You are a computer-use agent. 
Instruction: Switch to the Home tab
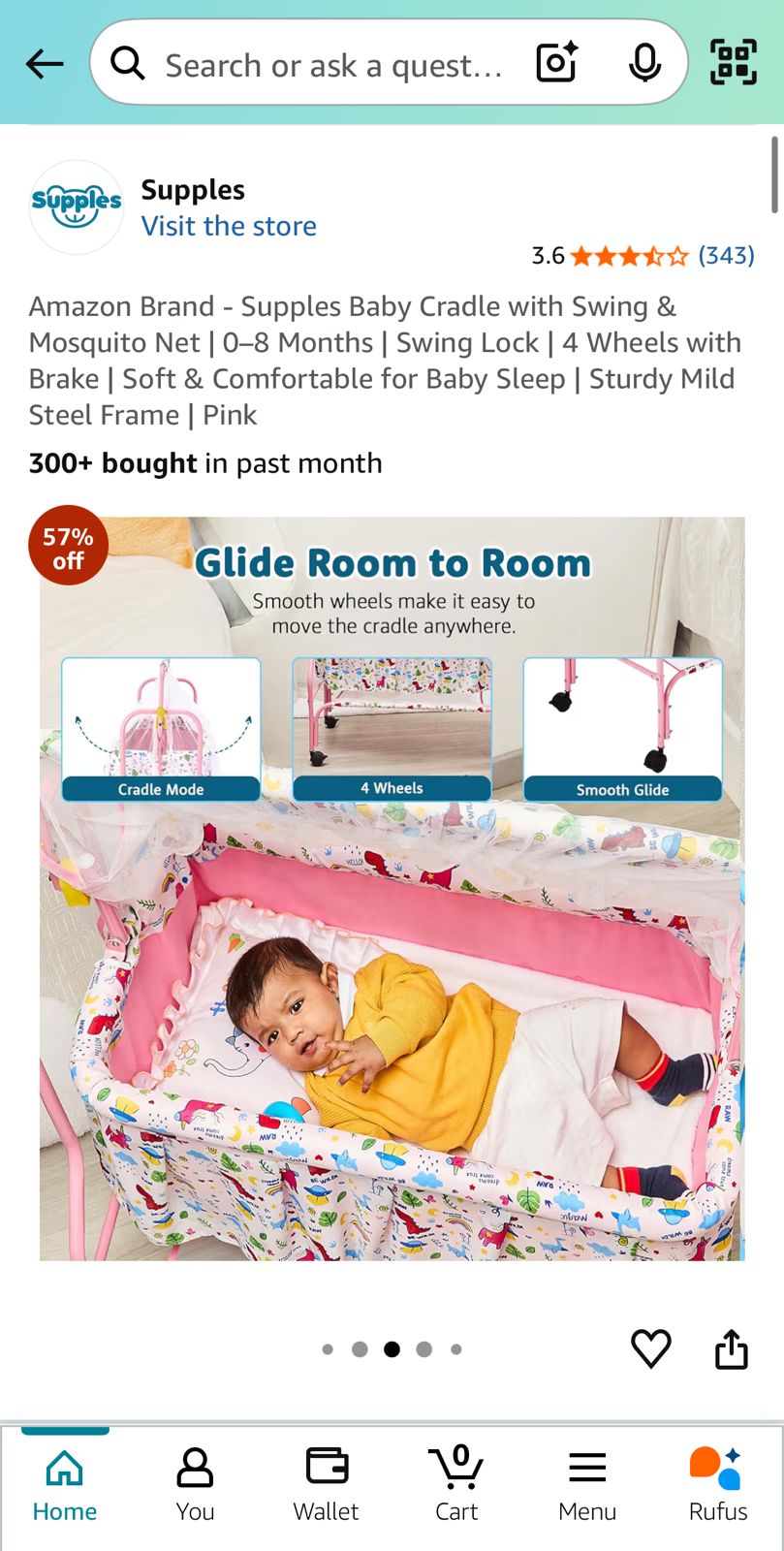pyautogui.click(x=65, y=1485)
